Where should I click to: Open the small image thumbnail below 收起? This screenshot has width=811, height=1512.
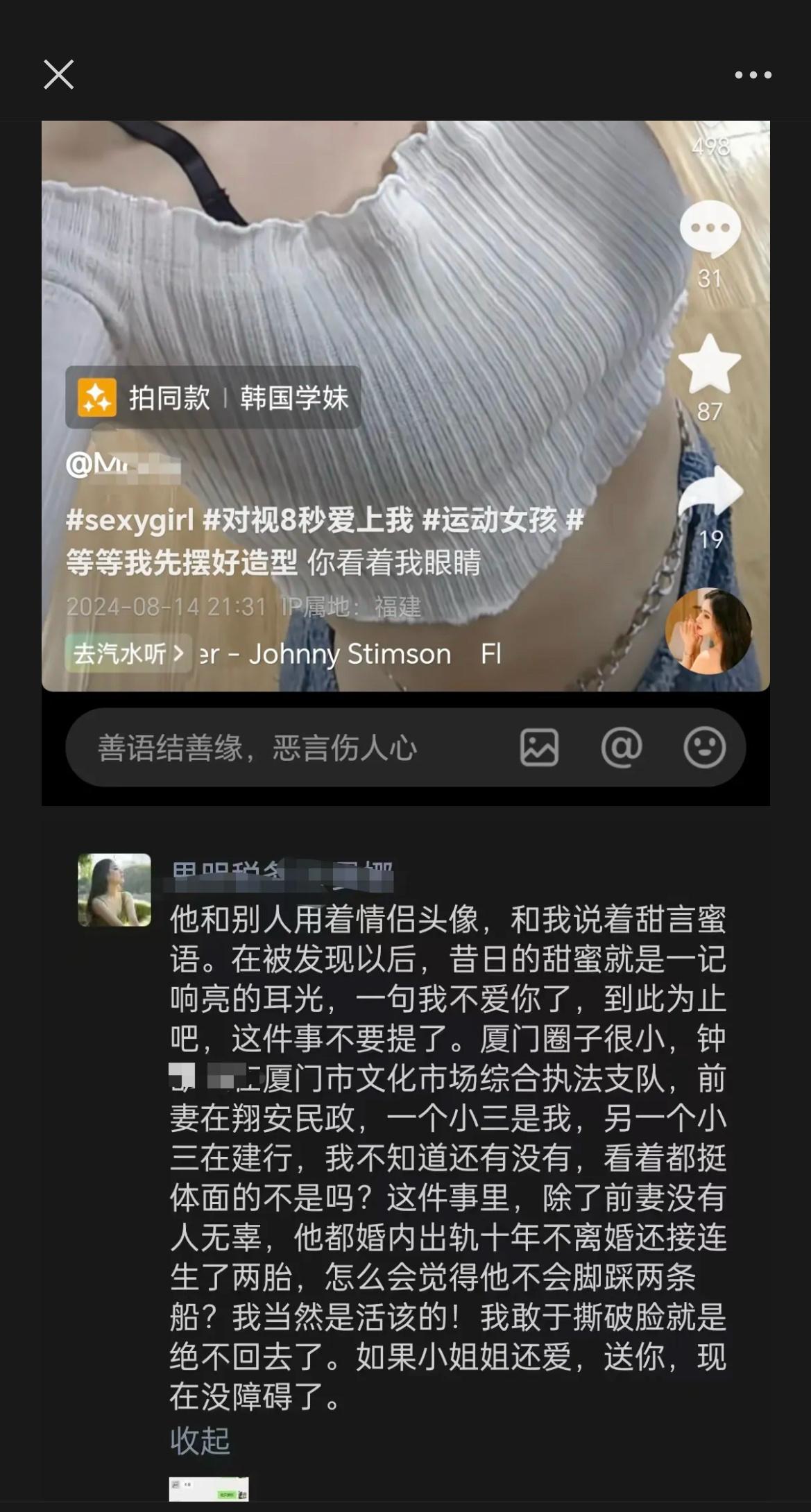(x=209, y=1489)
